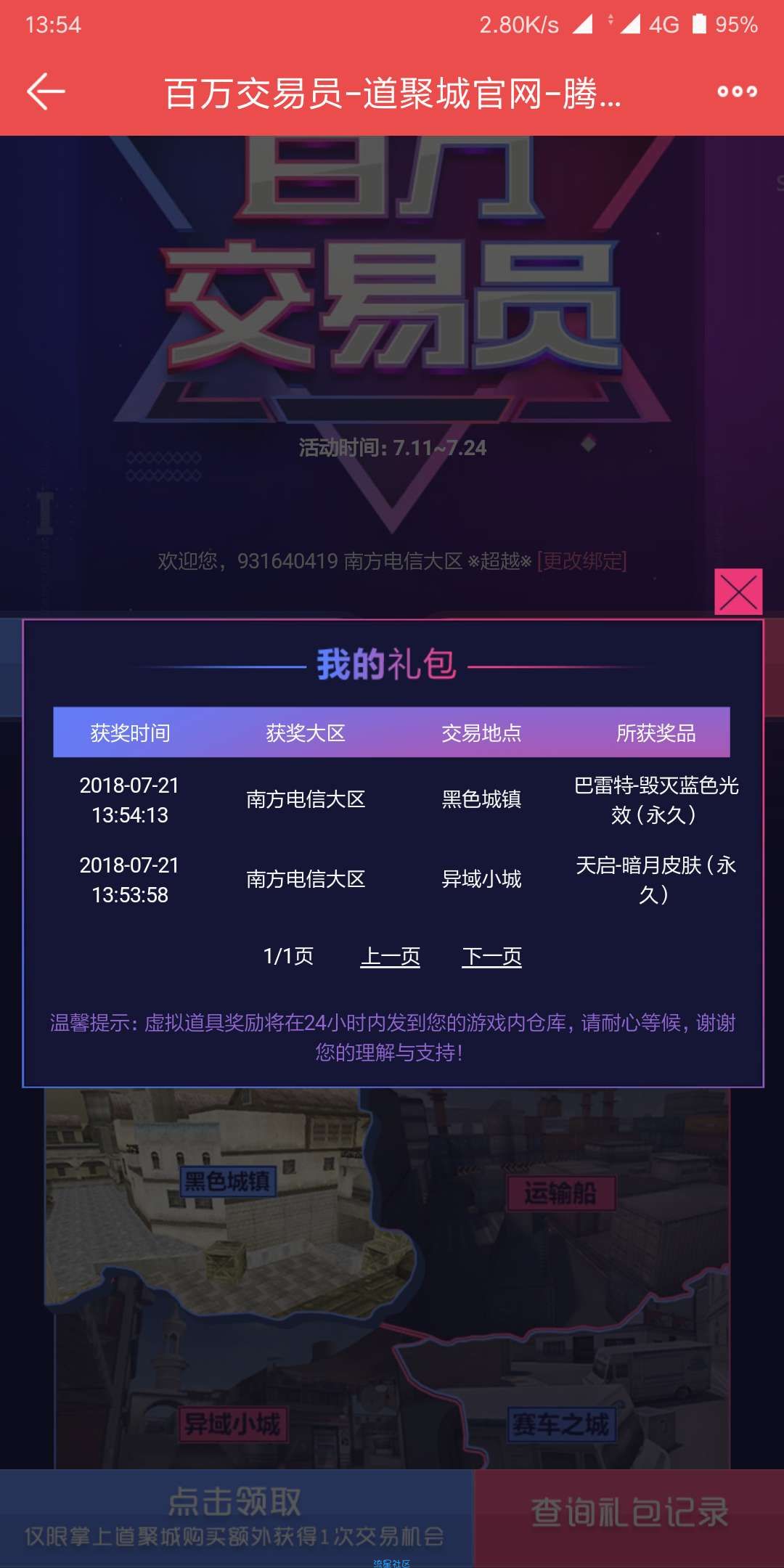The image size is (784, 1568).
Task: Go to next page via 下一页
Action: pos(492,956)
